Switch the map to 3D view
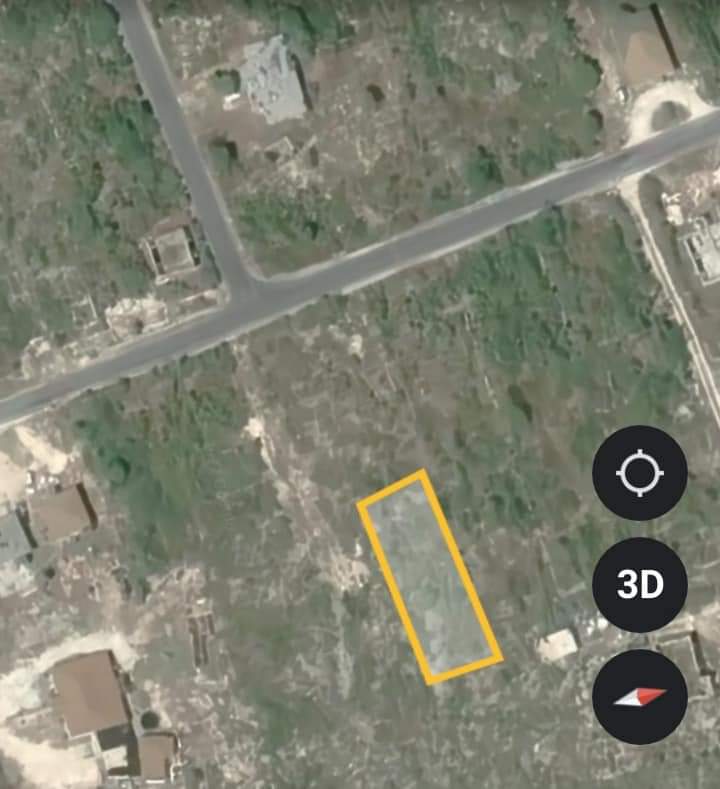Image resolution: width=720 pixels, height=789 pixels. [x=640, y=585]
